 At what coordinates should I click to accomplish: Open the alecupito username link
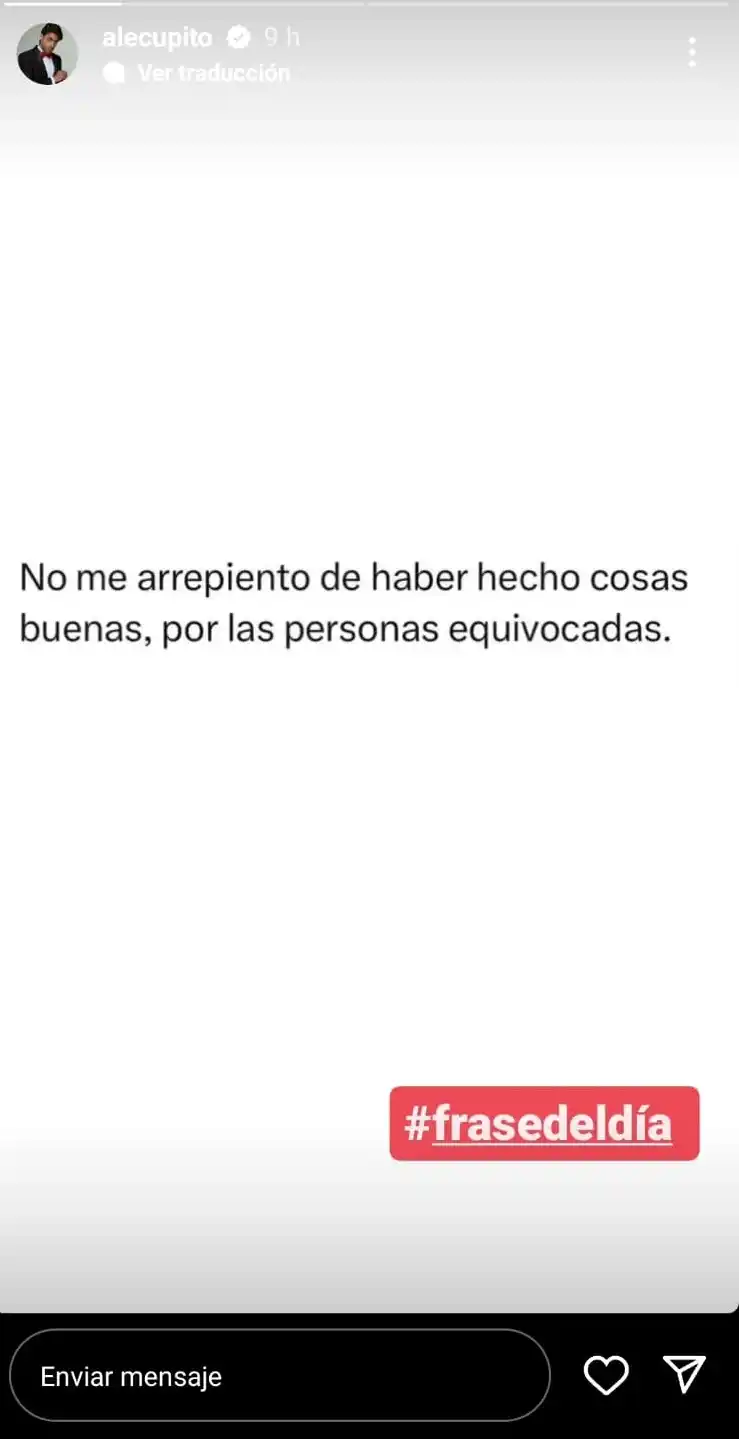click(157, 38)
